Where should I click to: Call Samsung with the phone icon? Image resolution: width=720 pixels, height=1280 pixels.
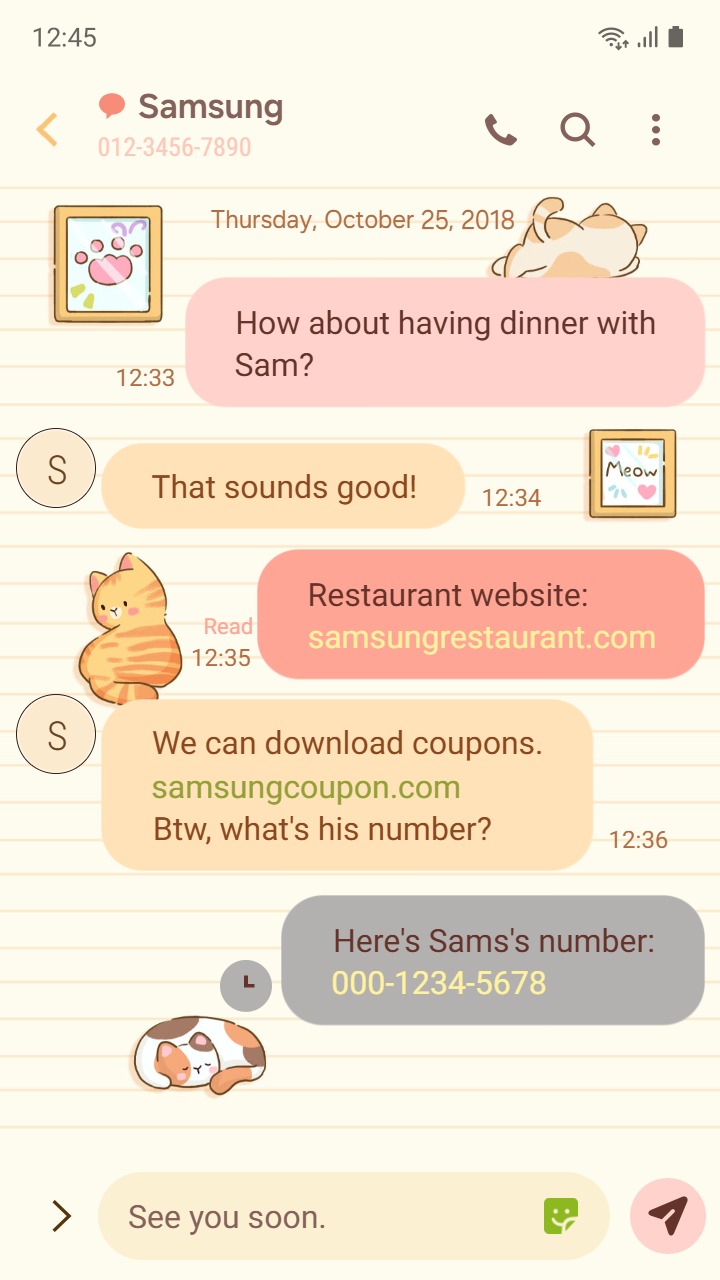click(x=500, y=129)
